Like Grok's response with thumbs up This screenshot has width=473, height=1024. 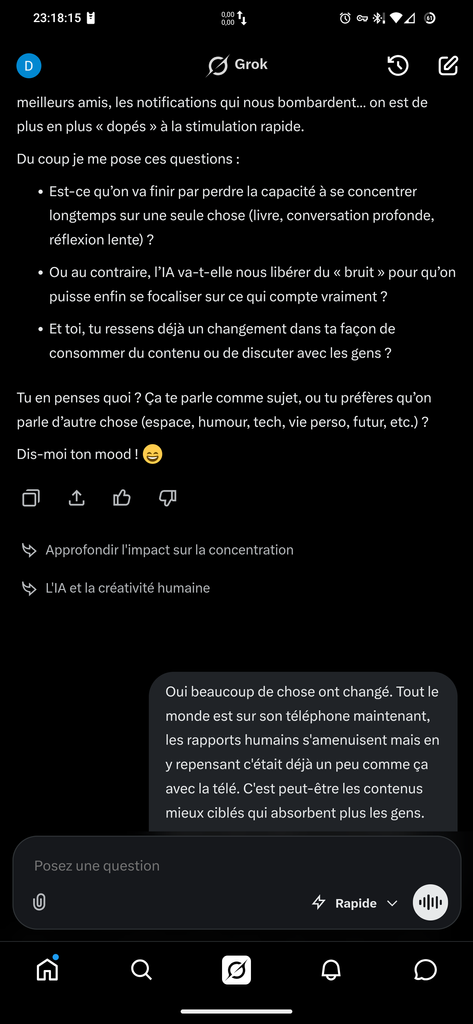(122, 498)
